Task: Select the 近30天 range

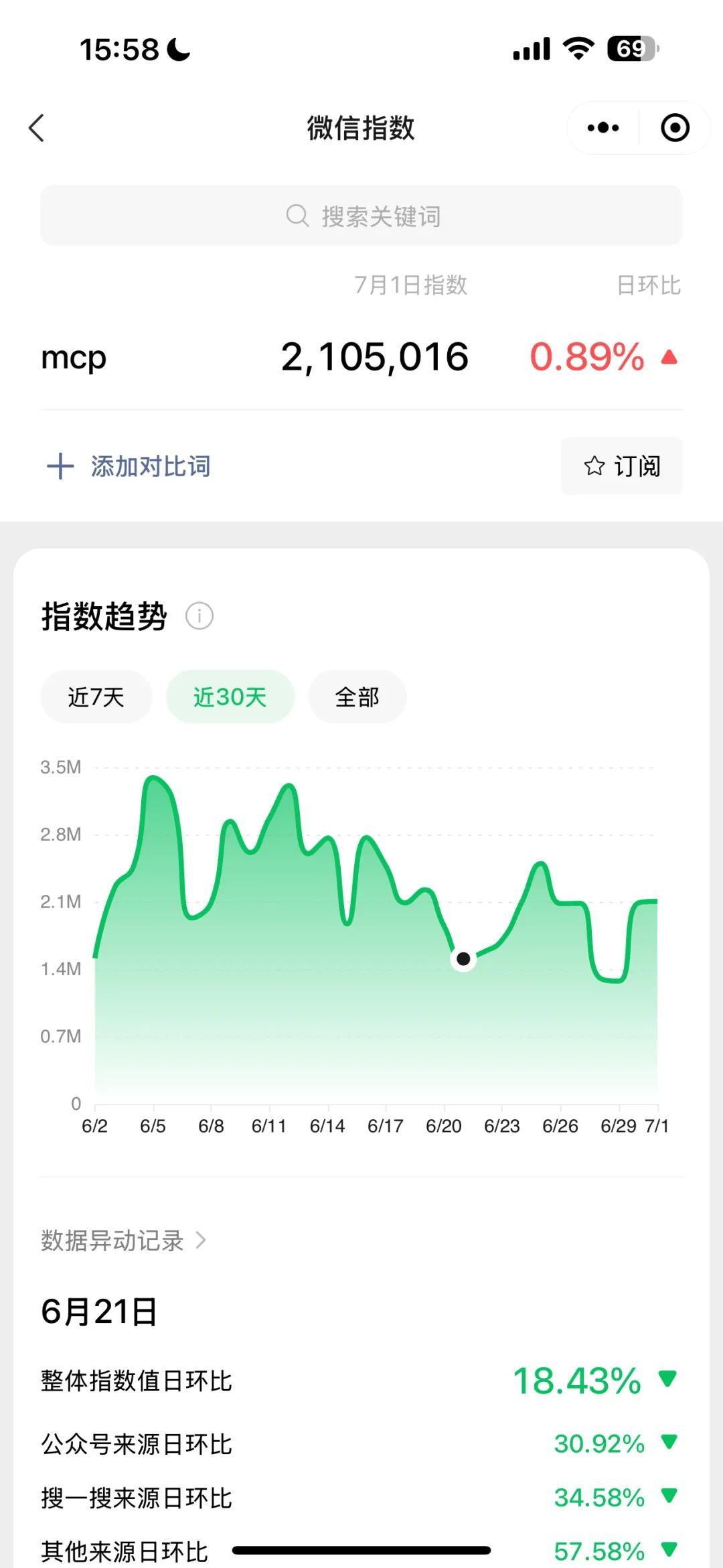Action: pyautogui.click(x=230, y=697)
